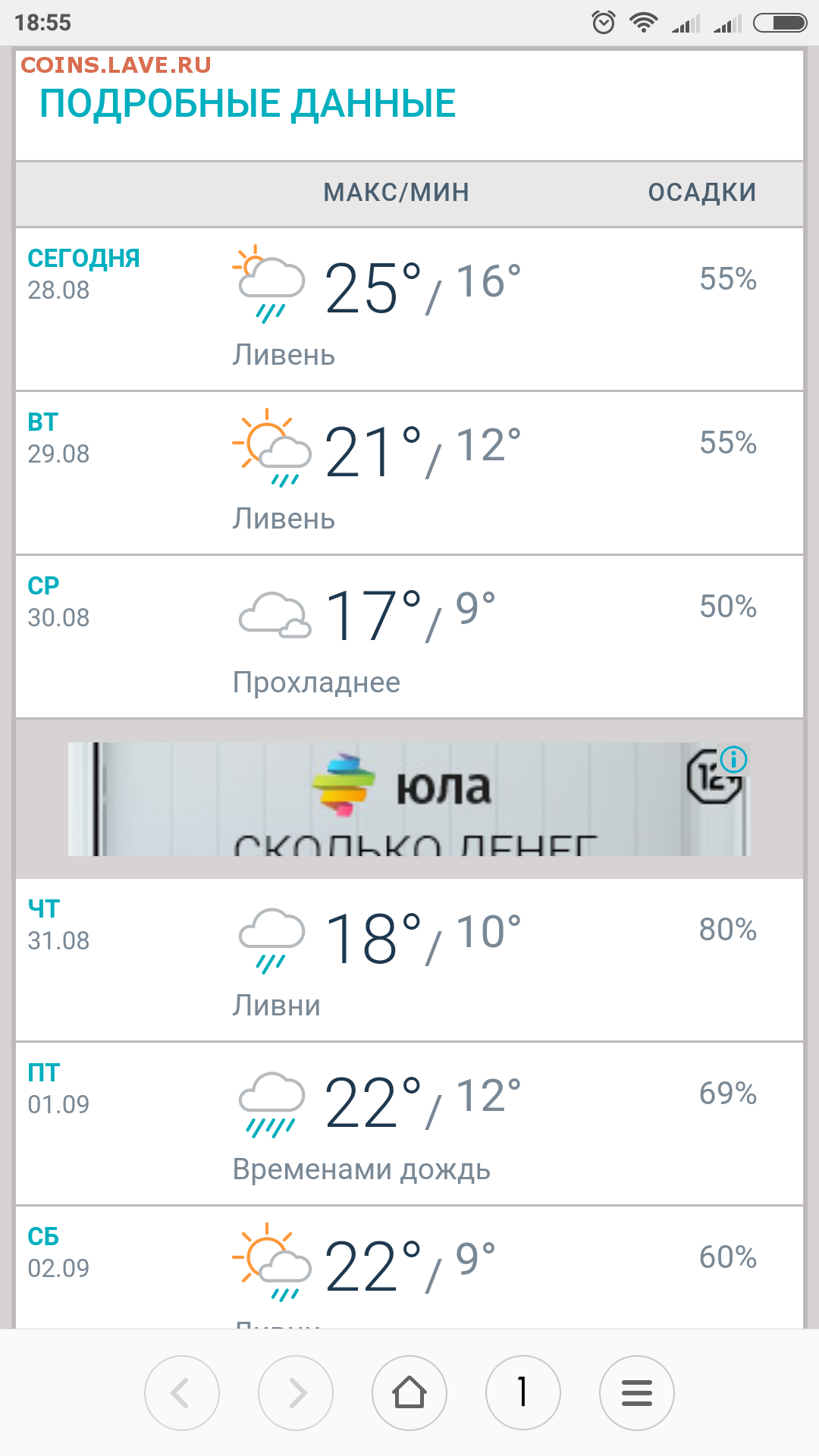This screenshot has width=819, height=1456.
Task: Go back in the browser
Action: [182, 1393]
